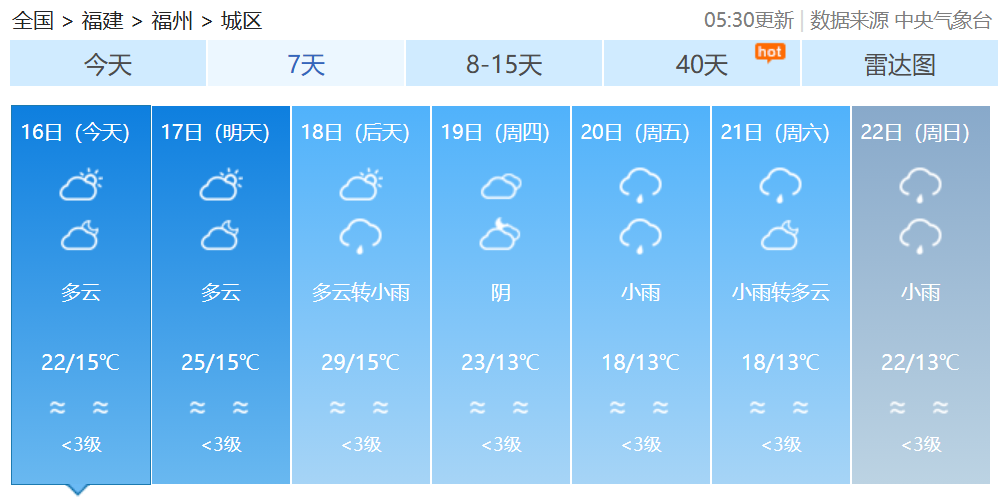Viewport: 1007px width, 498px height.
Task: Select the 17日 (明天) forecast card
Action: click(220, 295)
